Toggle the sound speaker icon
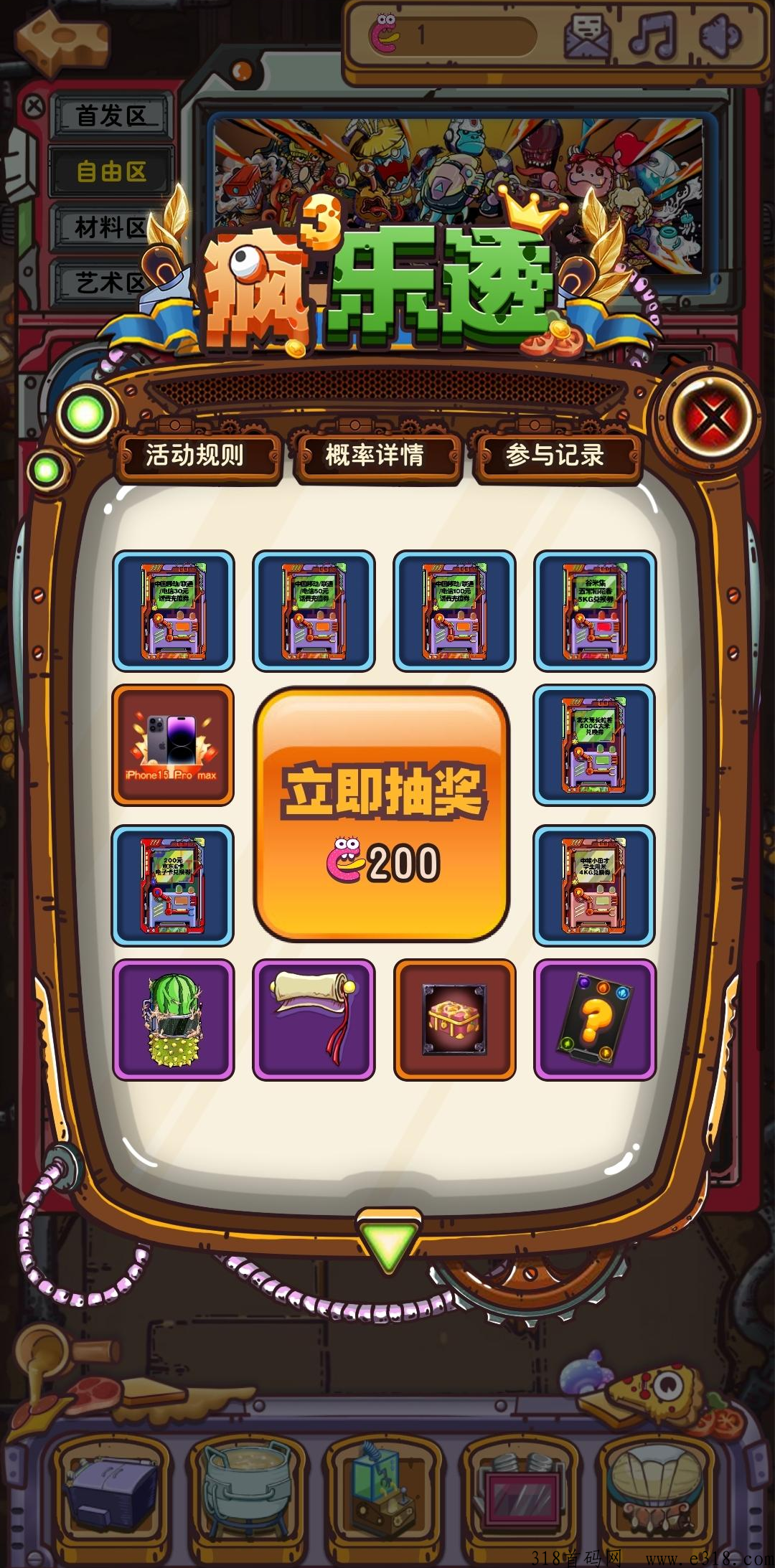 [720, 35]
